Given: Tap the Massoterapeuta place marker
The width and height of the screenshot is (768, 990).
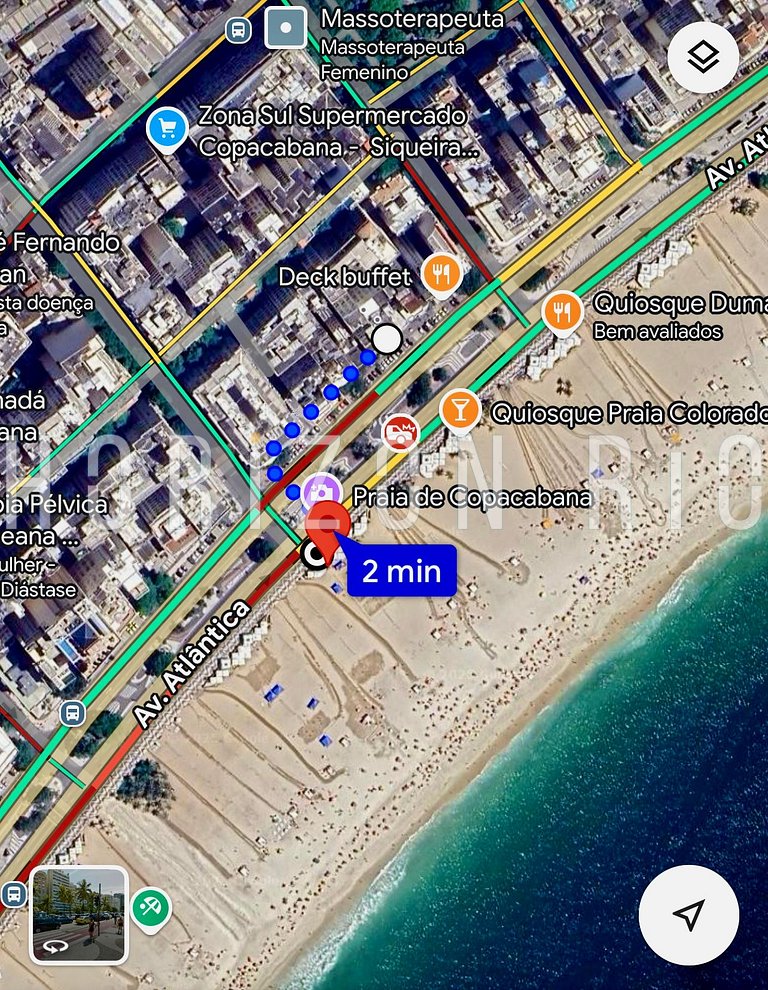Looking at the screenshot, I should [x=285, y=28].
